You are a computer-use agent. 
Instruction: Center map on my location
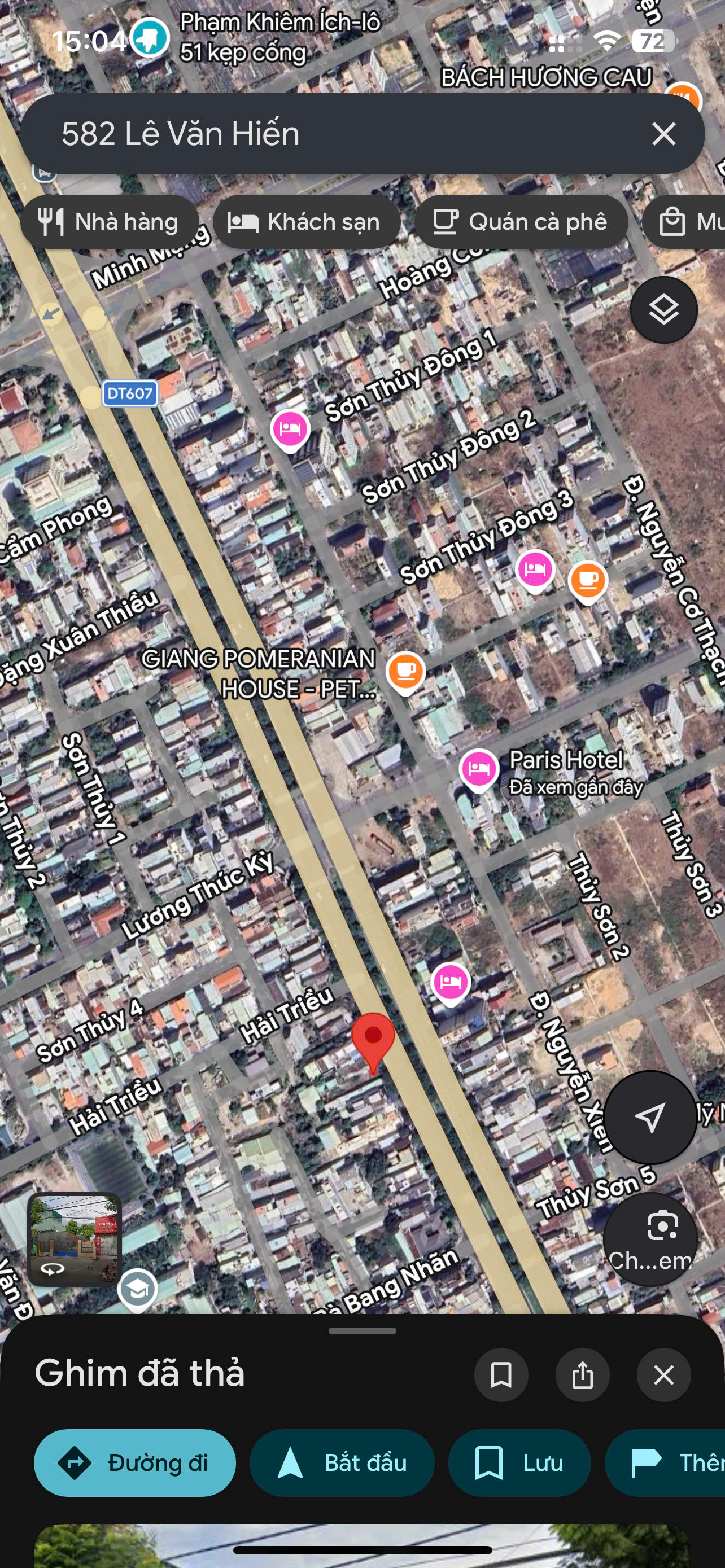click(649, 1117)
